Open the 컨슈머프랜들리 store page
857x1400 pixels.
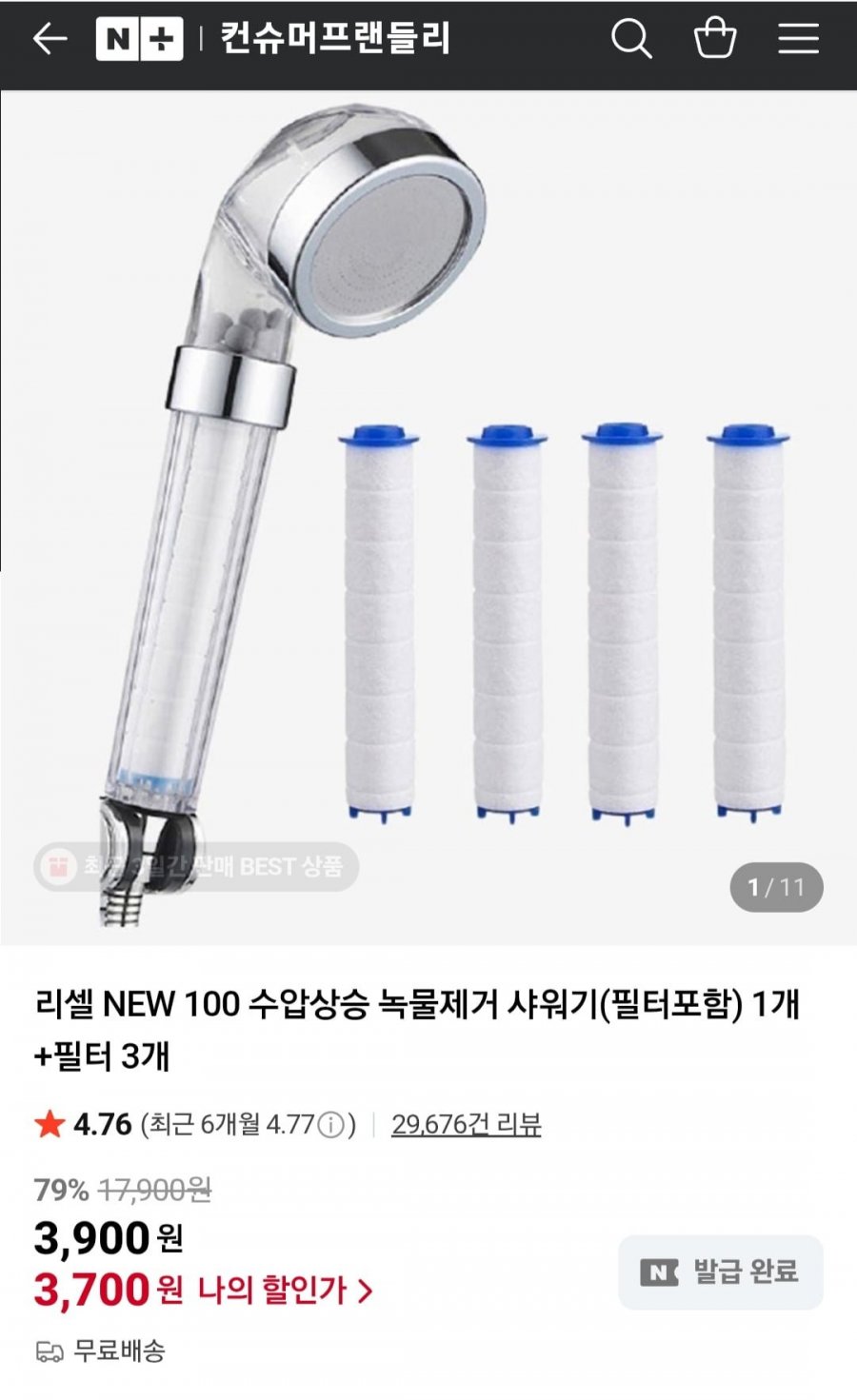tap(334, 39)
